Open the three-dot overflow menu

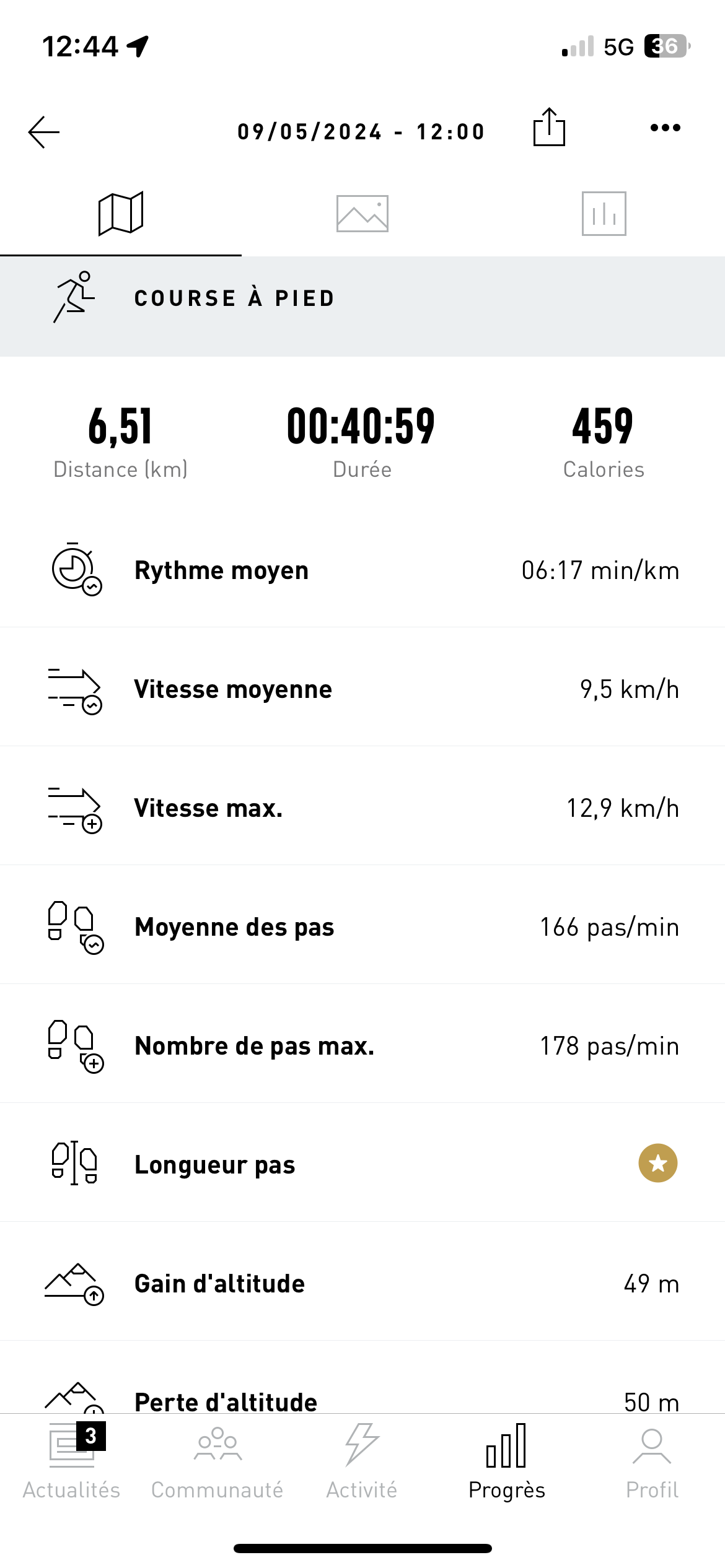tap(666, 128)
